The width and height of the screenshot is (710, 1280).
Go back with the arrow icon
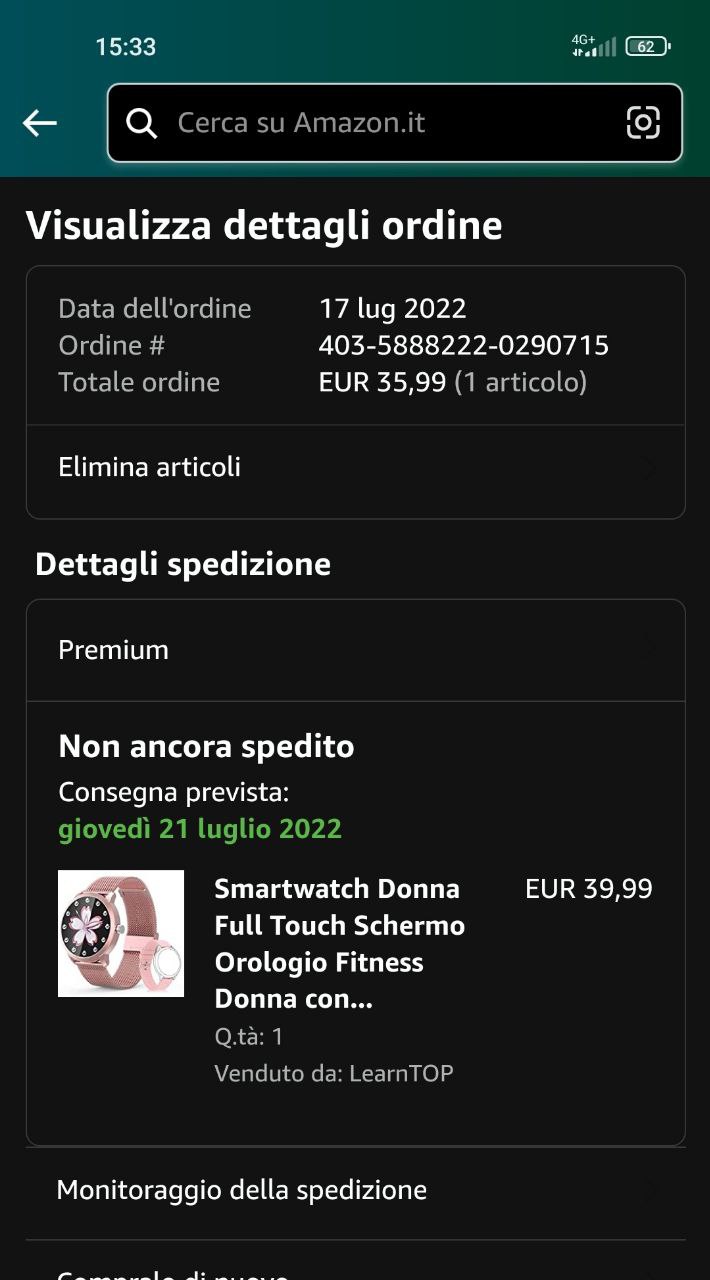(40, 123)
